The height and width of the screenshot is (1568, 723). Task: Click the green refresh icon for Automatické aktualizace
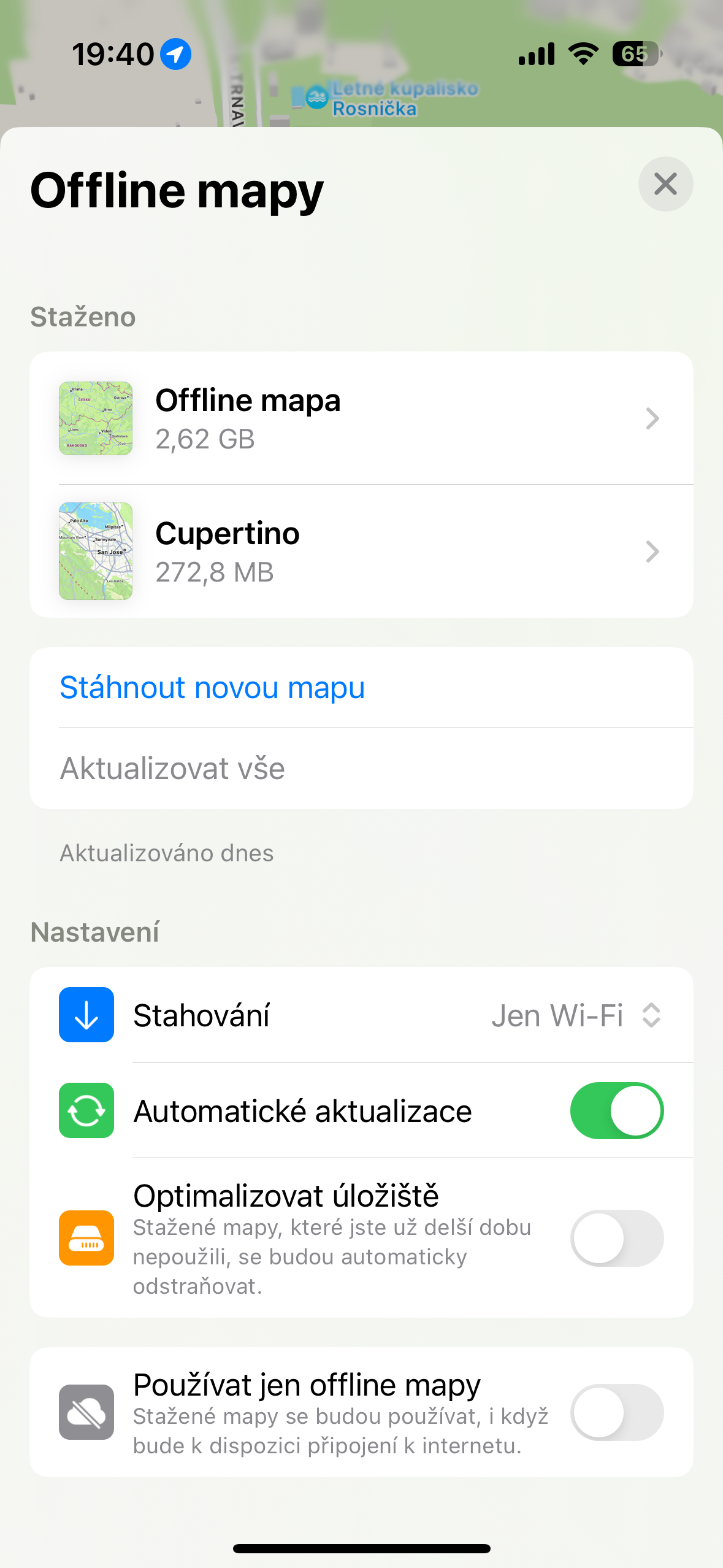[x=86, y=1110]
